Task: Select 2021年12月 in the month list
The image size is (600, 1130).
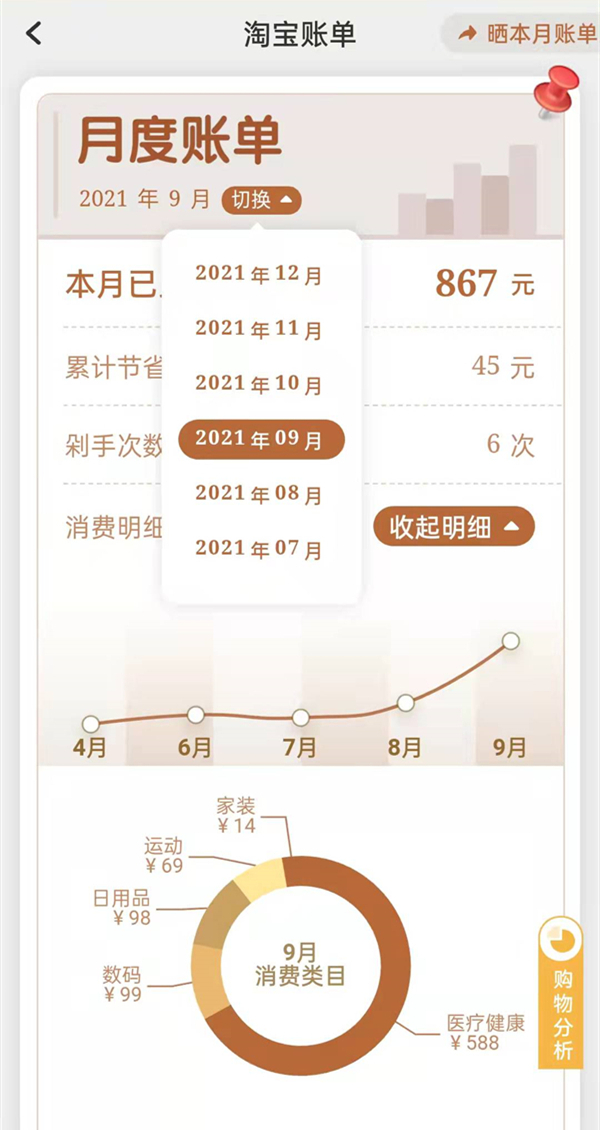Action: [x=260, y=274]
